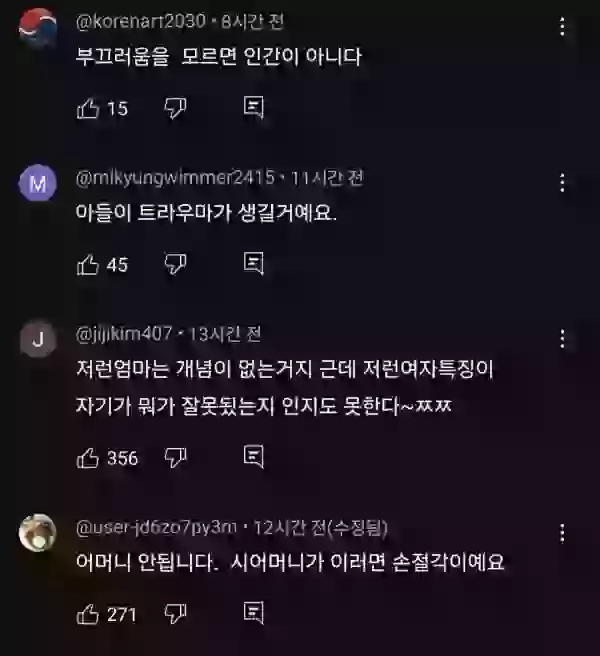This screenshot has height=656, width=600.
Task: Like the comment by @mikyungwimmer2415
Action: [88, 264]
